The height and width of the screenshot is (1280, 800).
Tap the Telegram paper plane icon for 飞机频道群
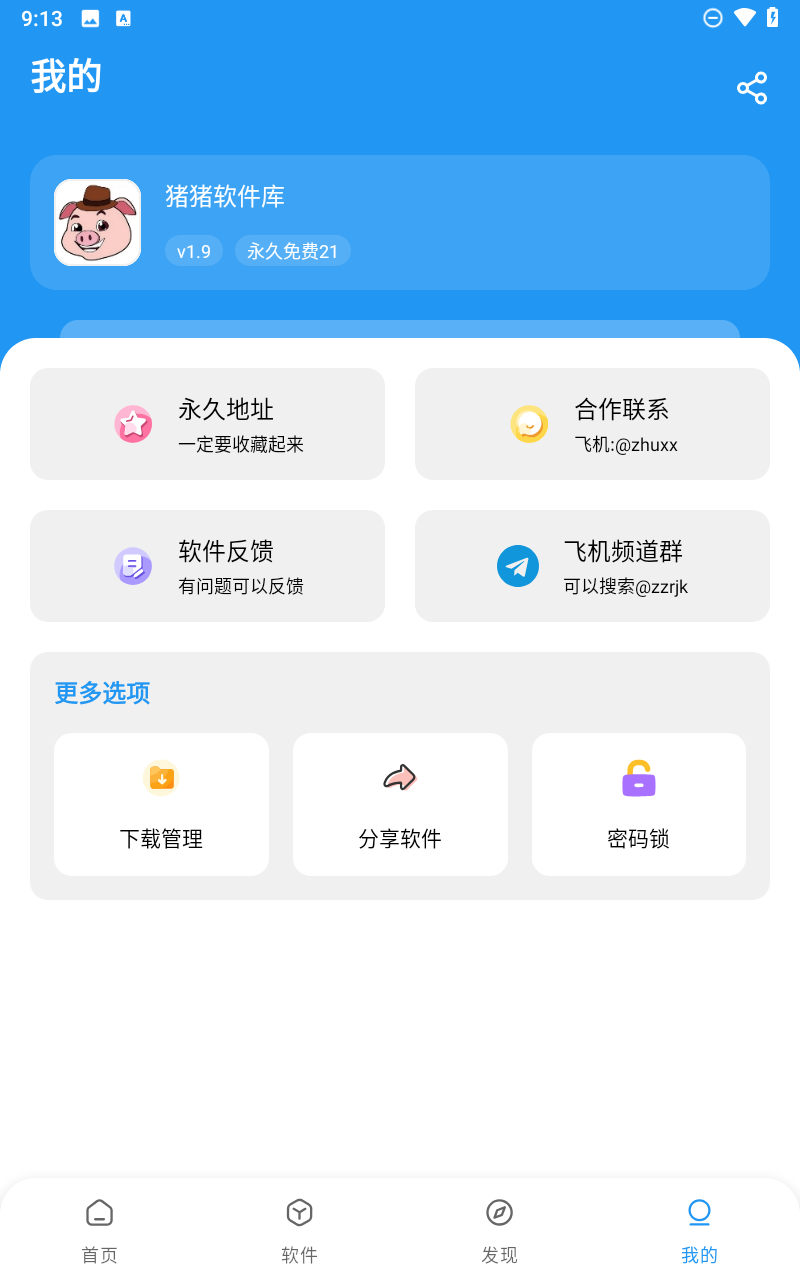[517, 566]
